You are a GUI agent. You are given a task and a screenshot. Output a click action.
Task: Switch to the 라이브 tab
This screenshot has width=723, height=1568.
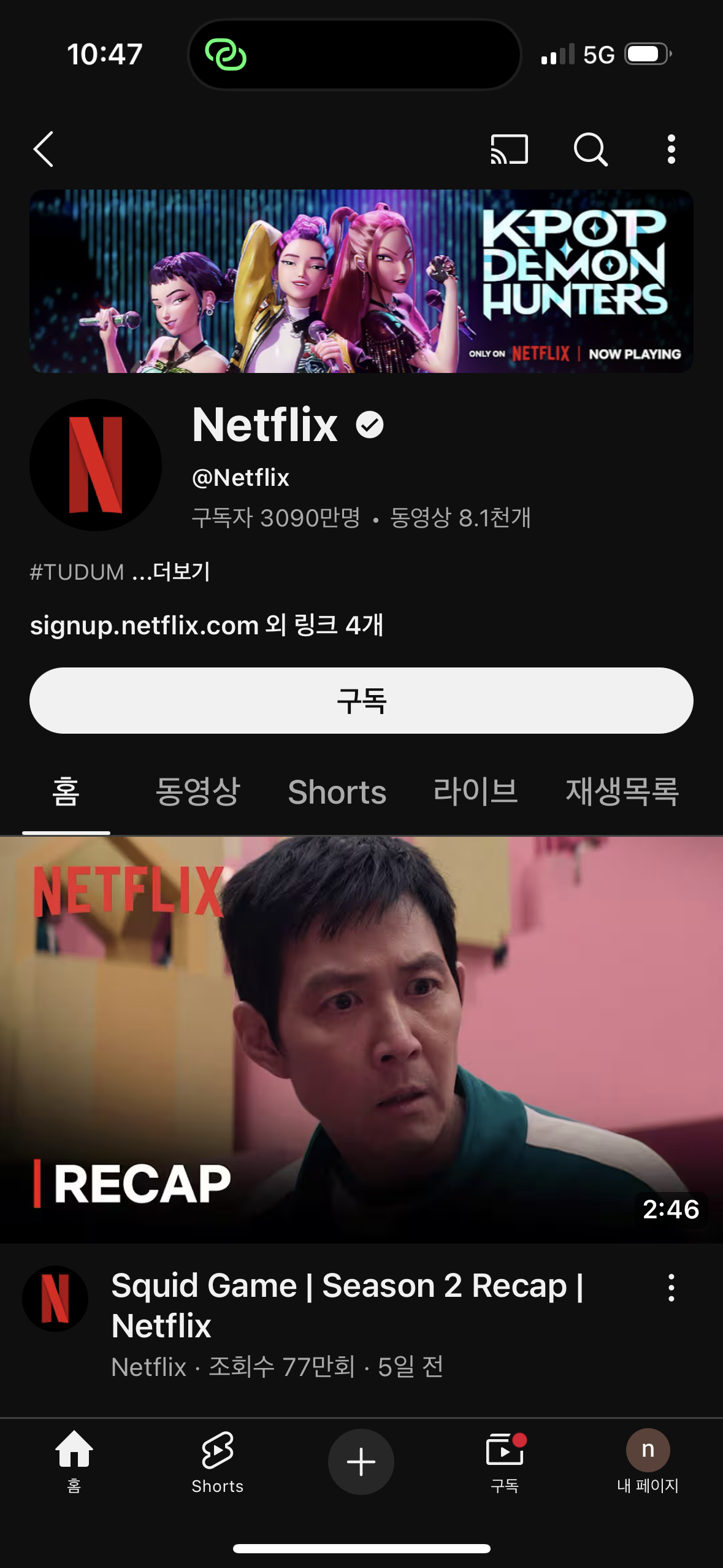click(476, 791)
